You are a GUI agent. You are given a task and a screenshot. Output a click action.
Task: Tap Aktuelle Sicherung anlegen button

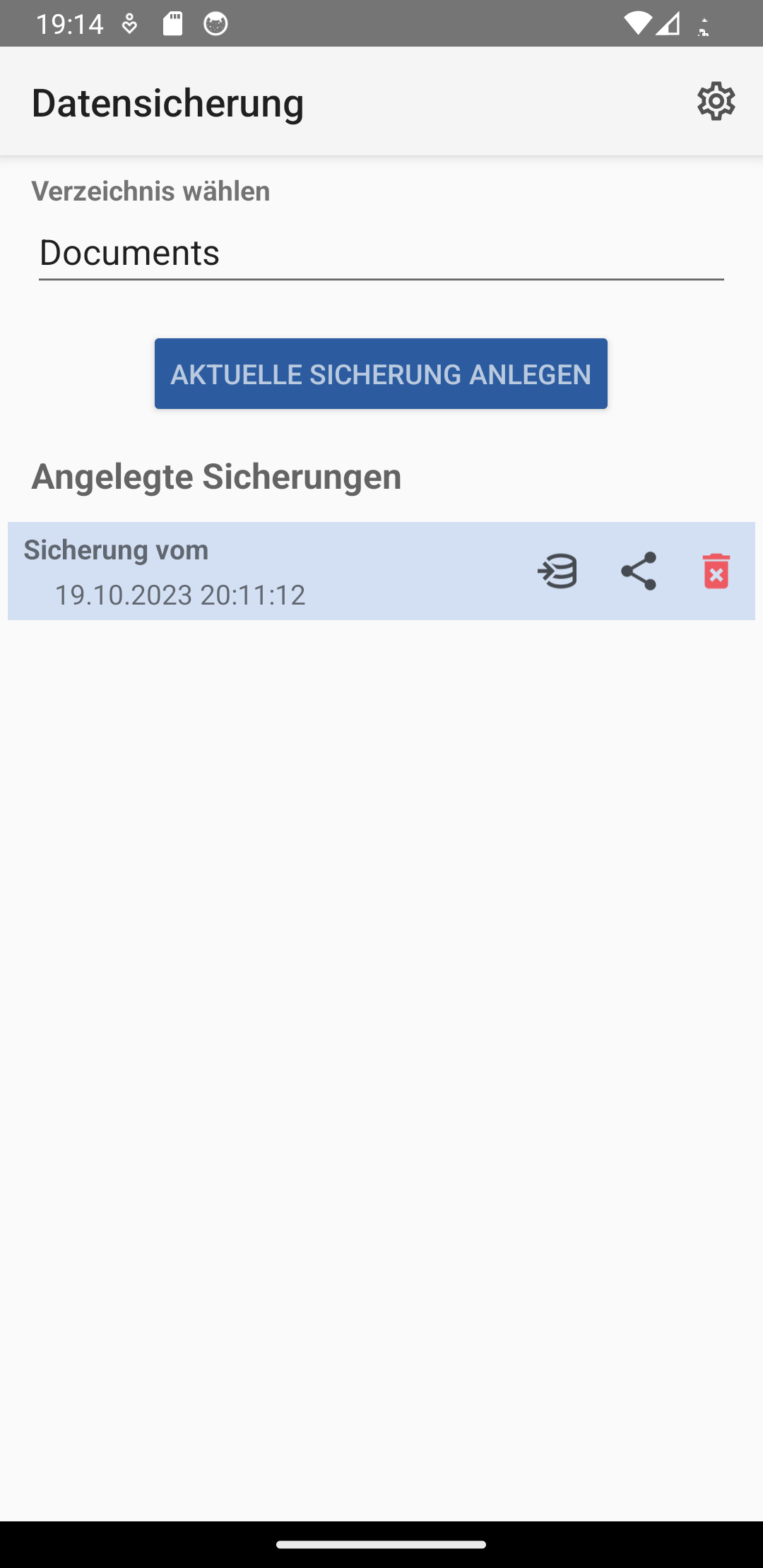click(x=381, y=374)
